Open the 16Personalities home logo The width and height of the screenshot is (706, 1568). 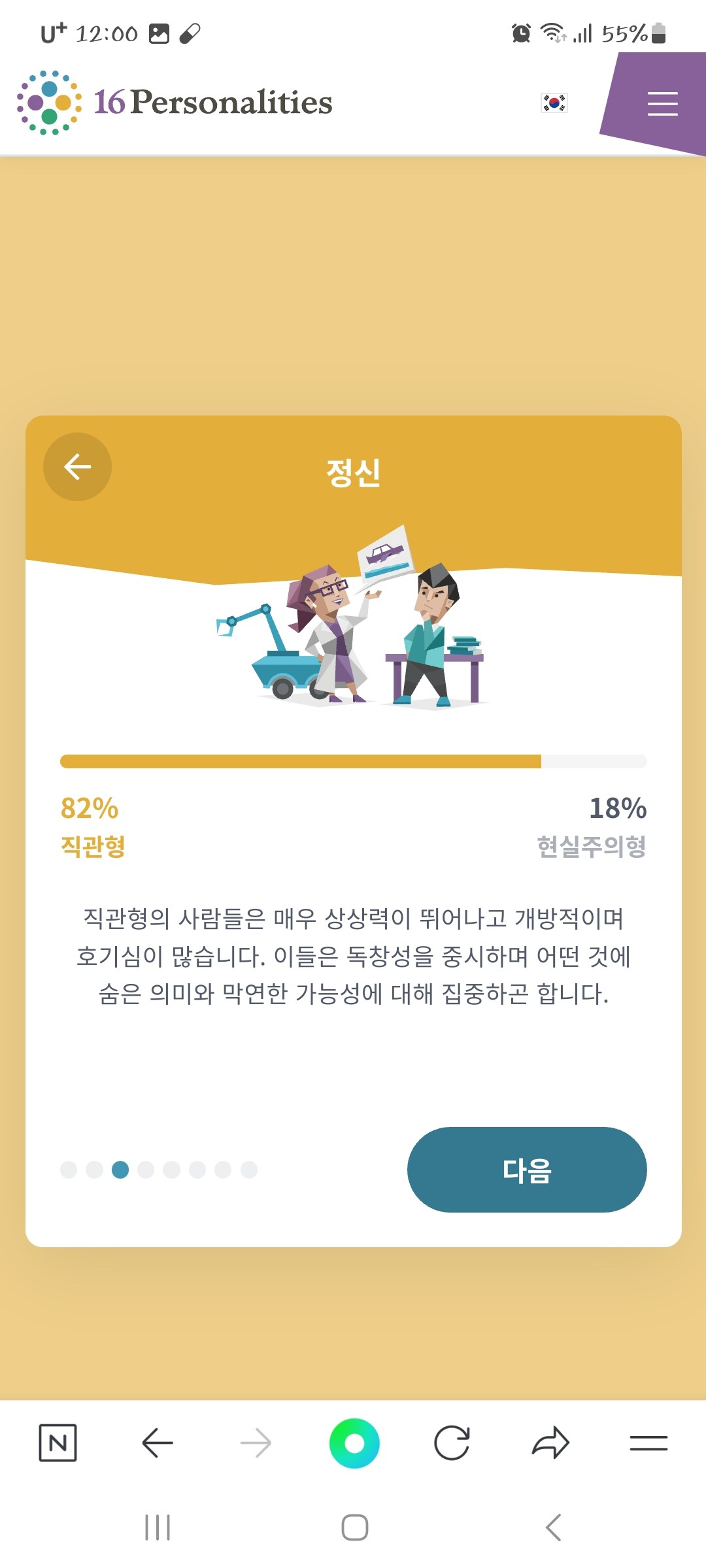pos(175,102)
